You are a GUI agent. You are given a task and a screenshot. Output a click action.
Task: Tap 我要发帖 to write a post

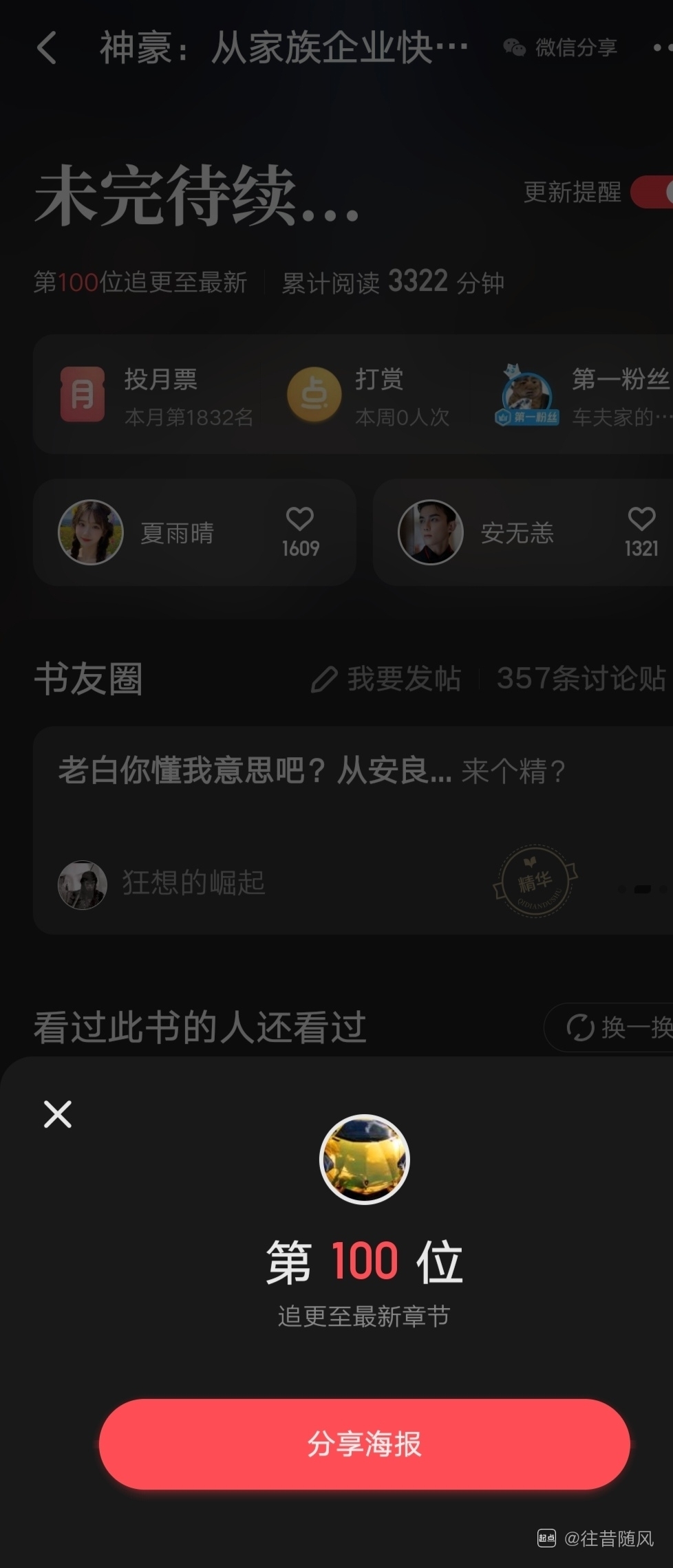point(386,679)
